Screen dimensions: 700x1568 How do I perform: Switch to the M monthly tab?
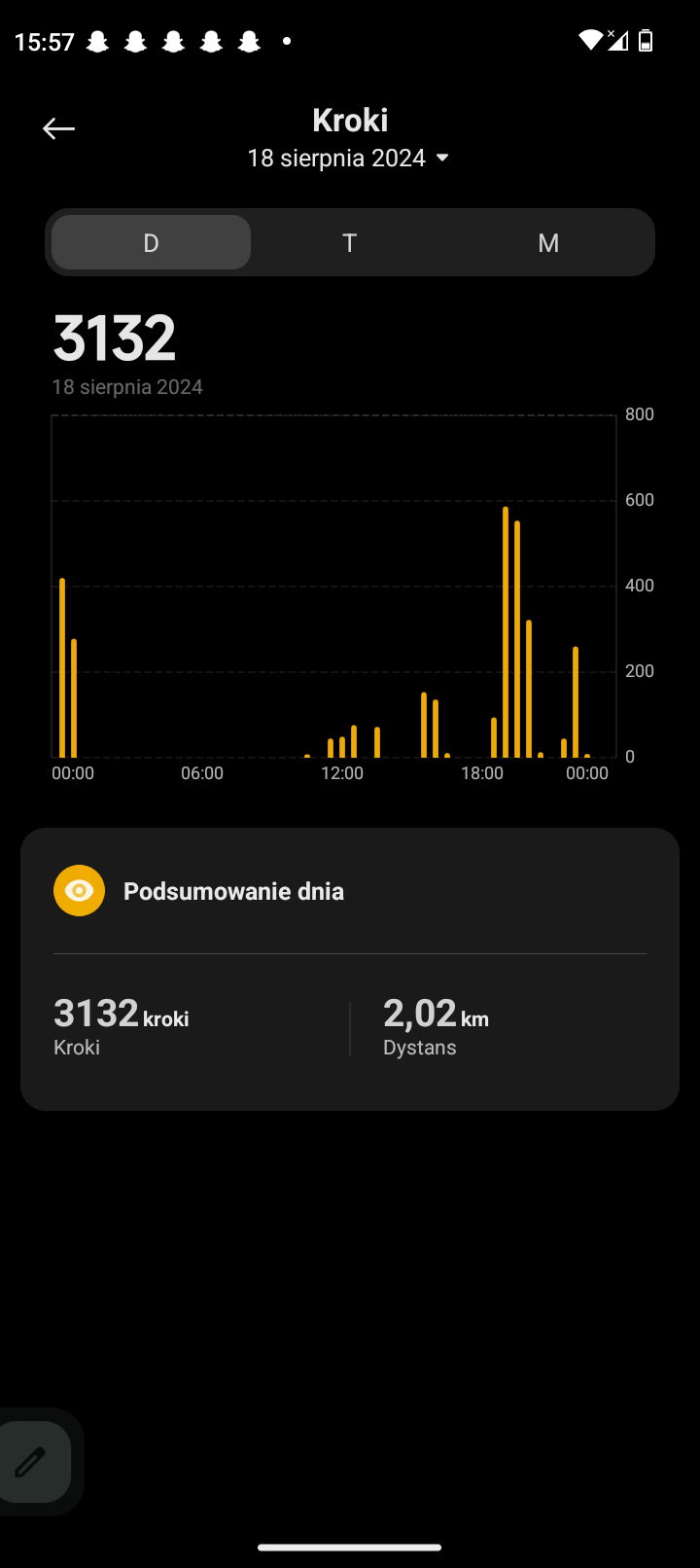(548, 242)
